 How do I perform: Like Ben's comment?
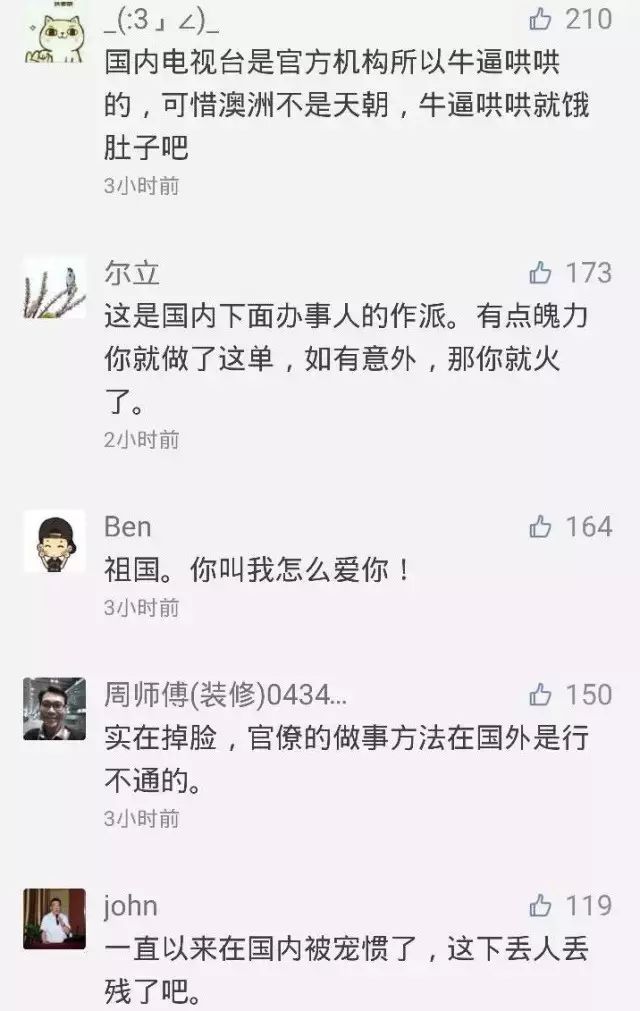[541, 526]
